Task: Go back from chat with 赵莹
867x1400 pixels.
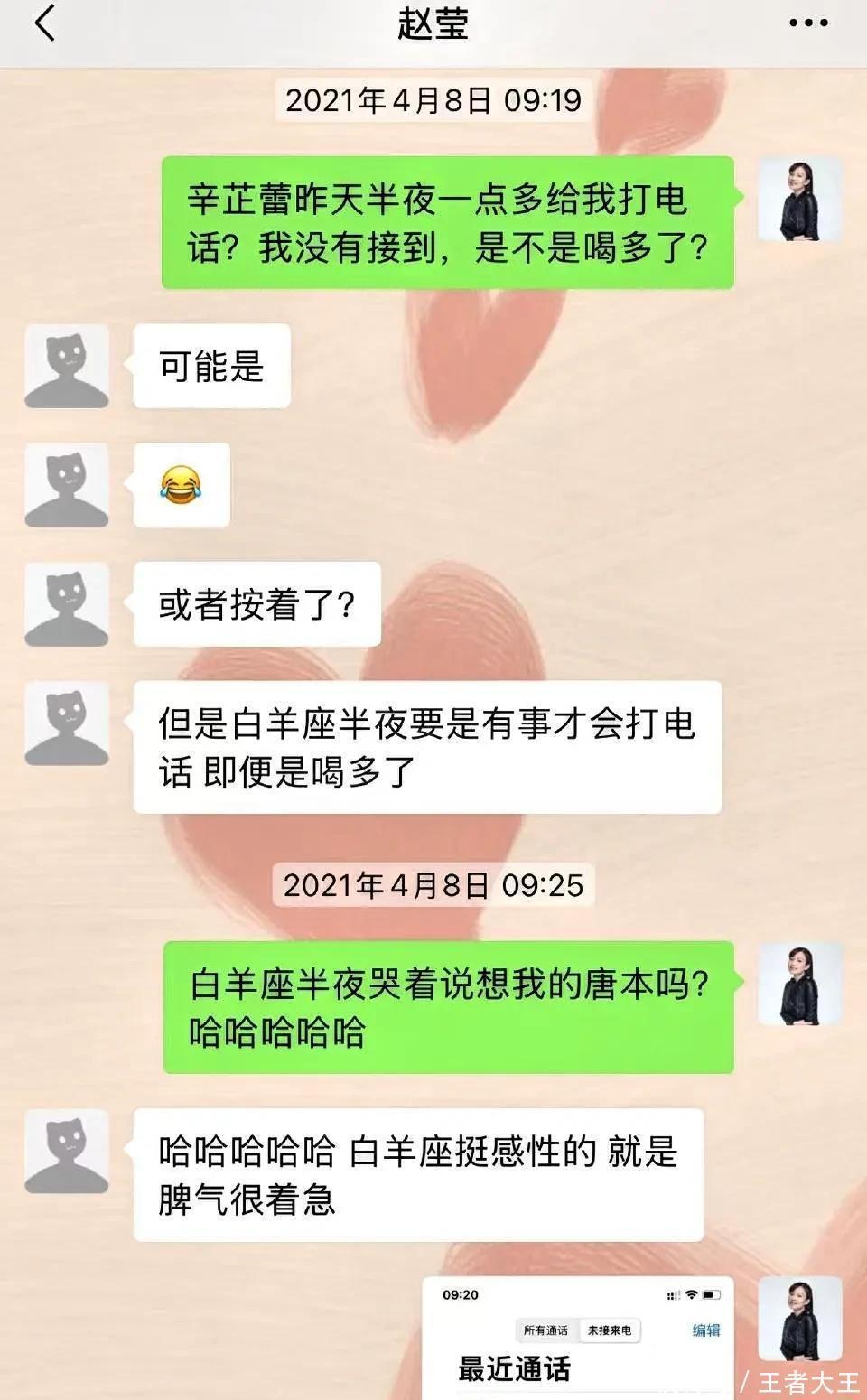Action: [45, 23]
